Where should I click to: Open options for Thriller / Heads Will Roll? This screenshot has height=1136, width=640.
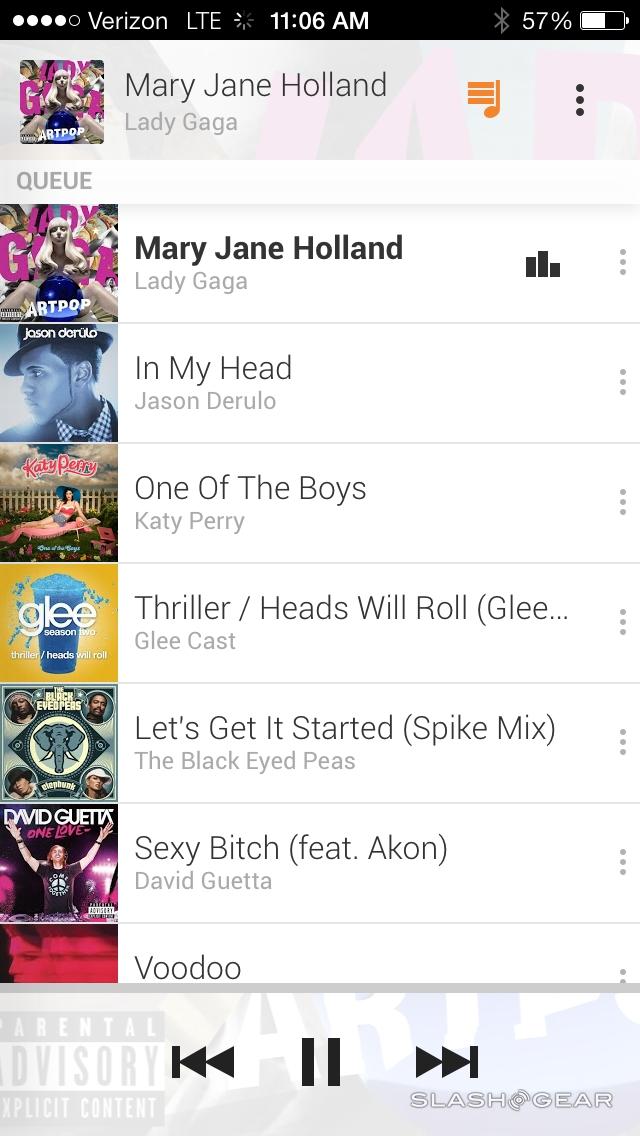pos(622,622)
